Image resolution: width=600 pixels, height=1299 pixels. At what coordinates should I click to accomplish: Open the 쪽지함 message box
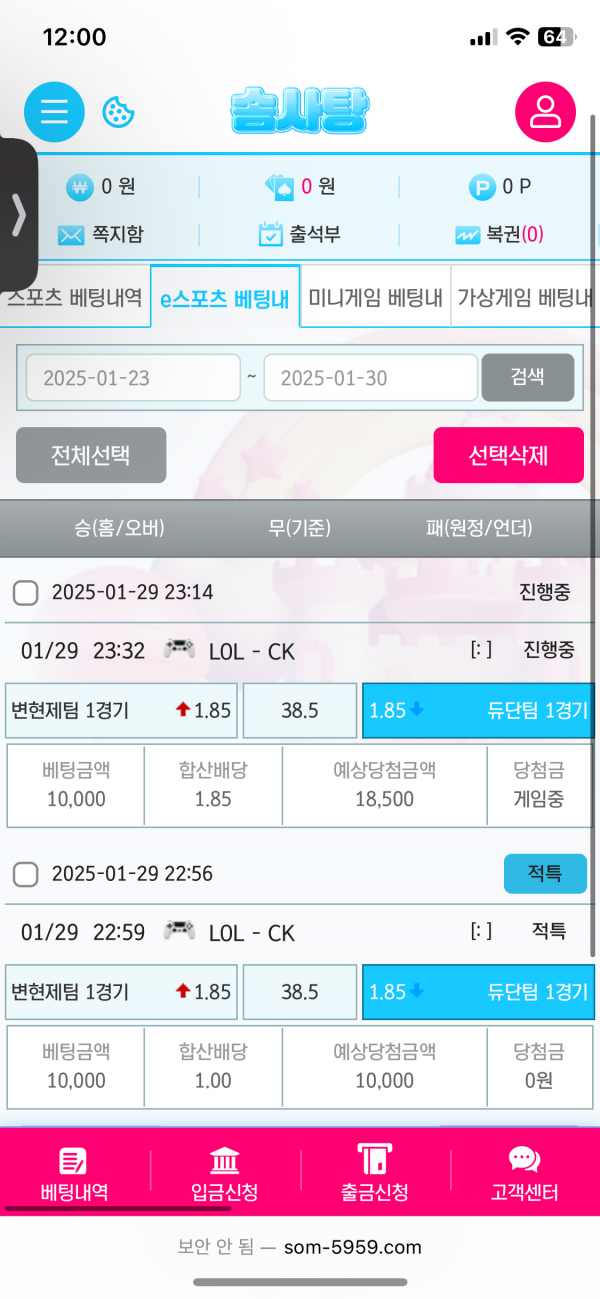point(100,235)
